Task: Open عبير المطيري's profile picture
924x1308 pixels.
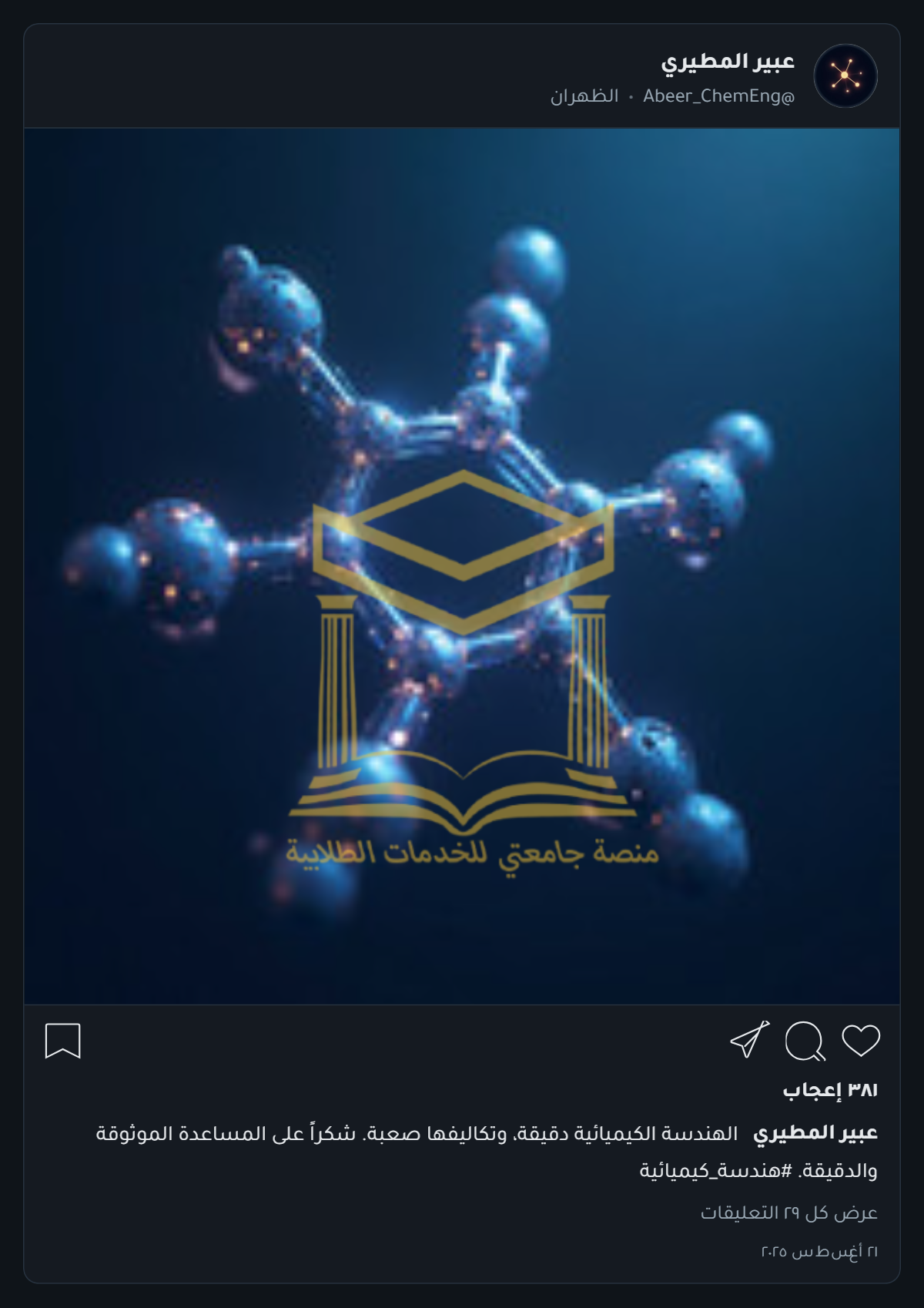Action: [845, 75]
